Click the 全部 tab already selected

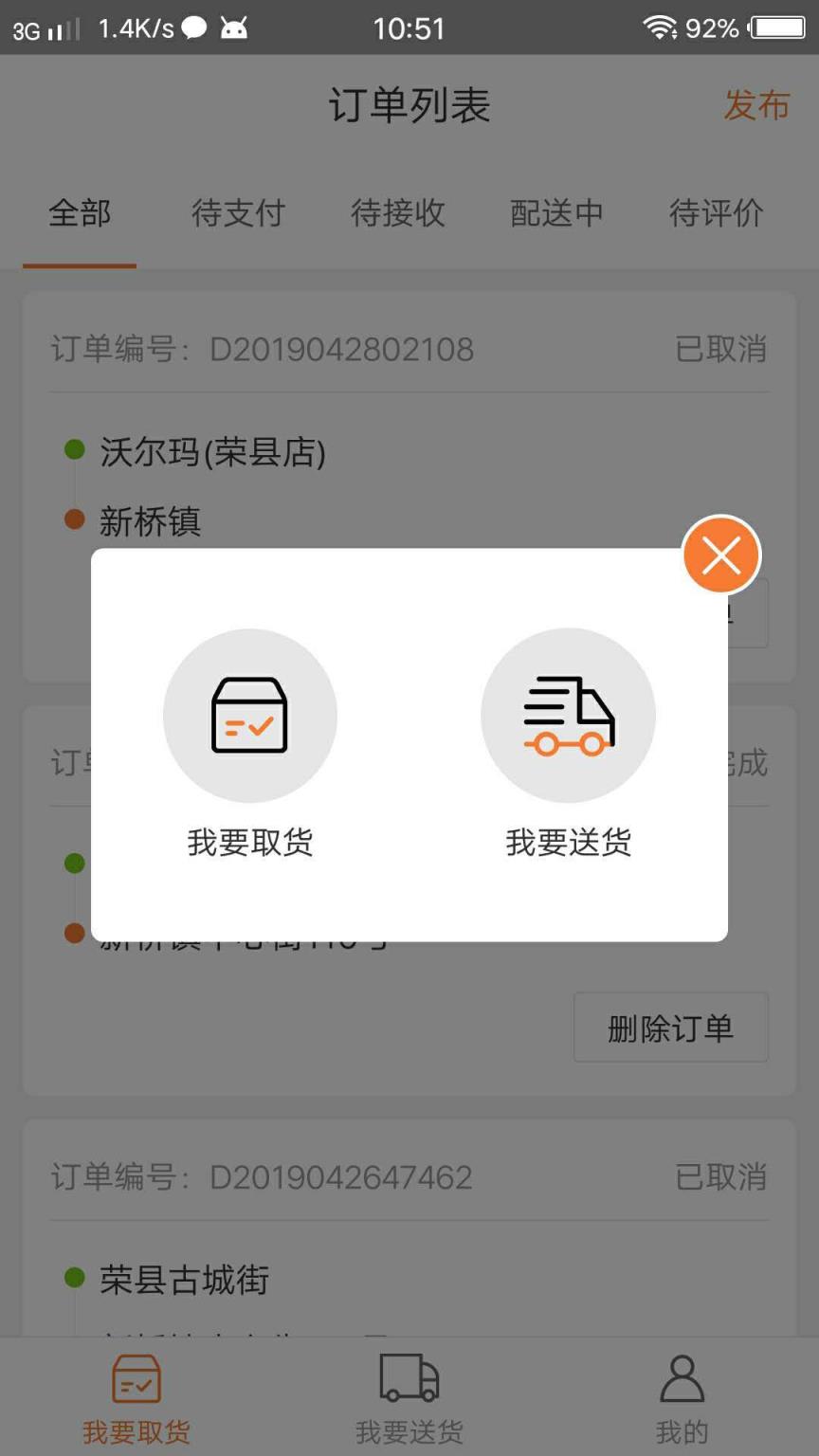81,213
